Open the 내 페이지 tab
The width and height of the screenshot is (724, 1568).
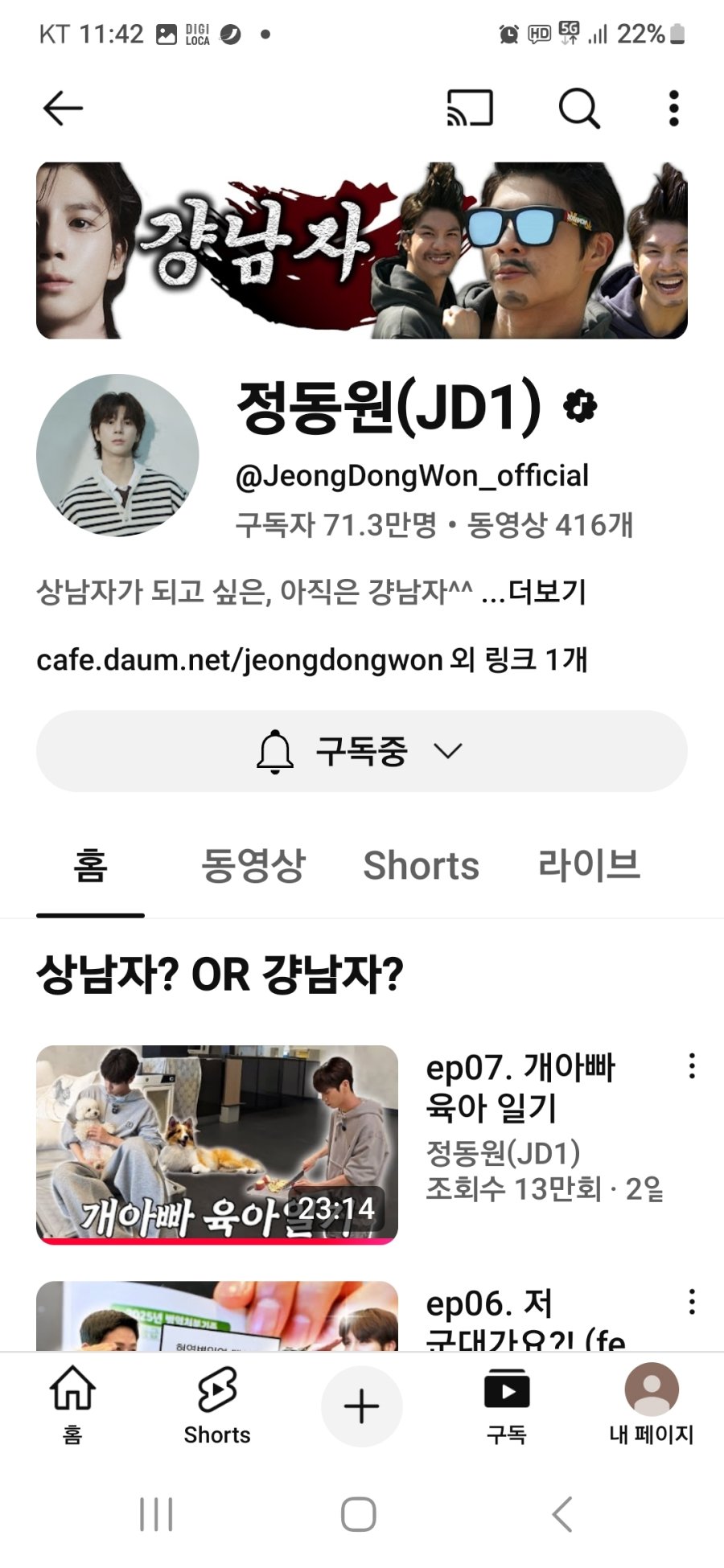pos(651,1405)
